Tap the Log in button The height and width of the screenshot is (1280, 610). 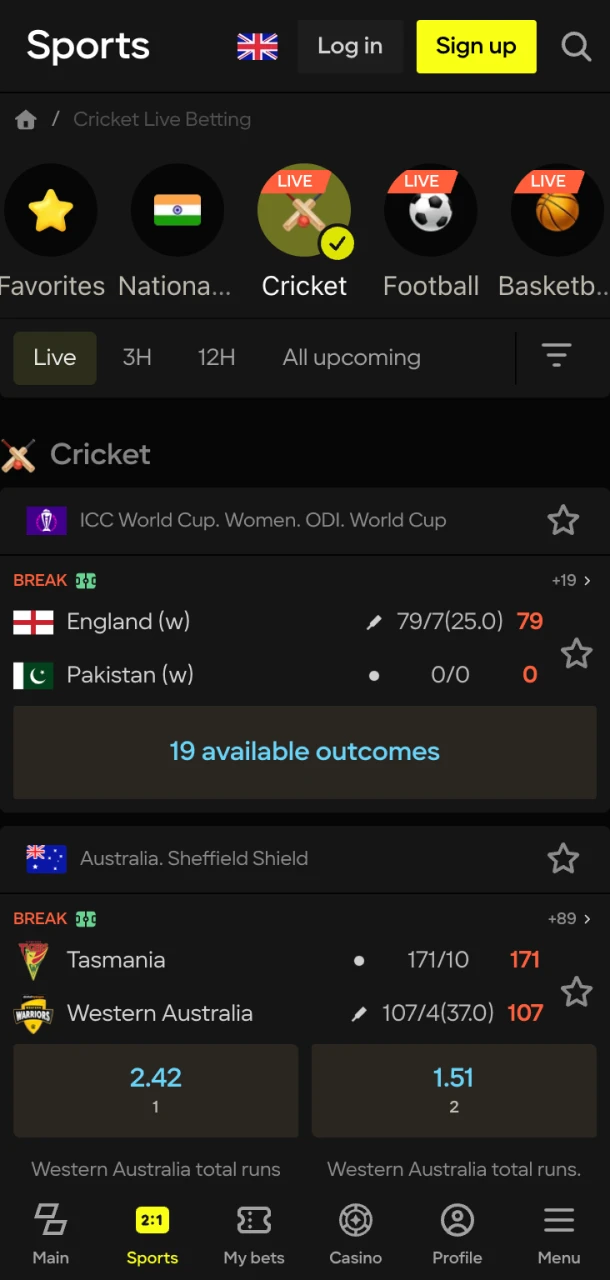tap(350, 46)
